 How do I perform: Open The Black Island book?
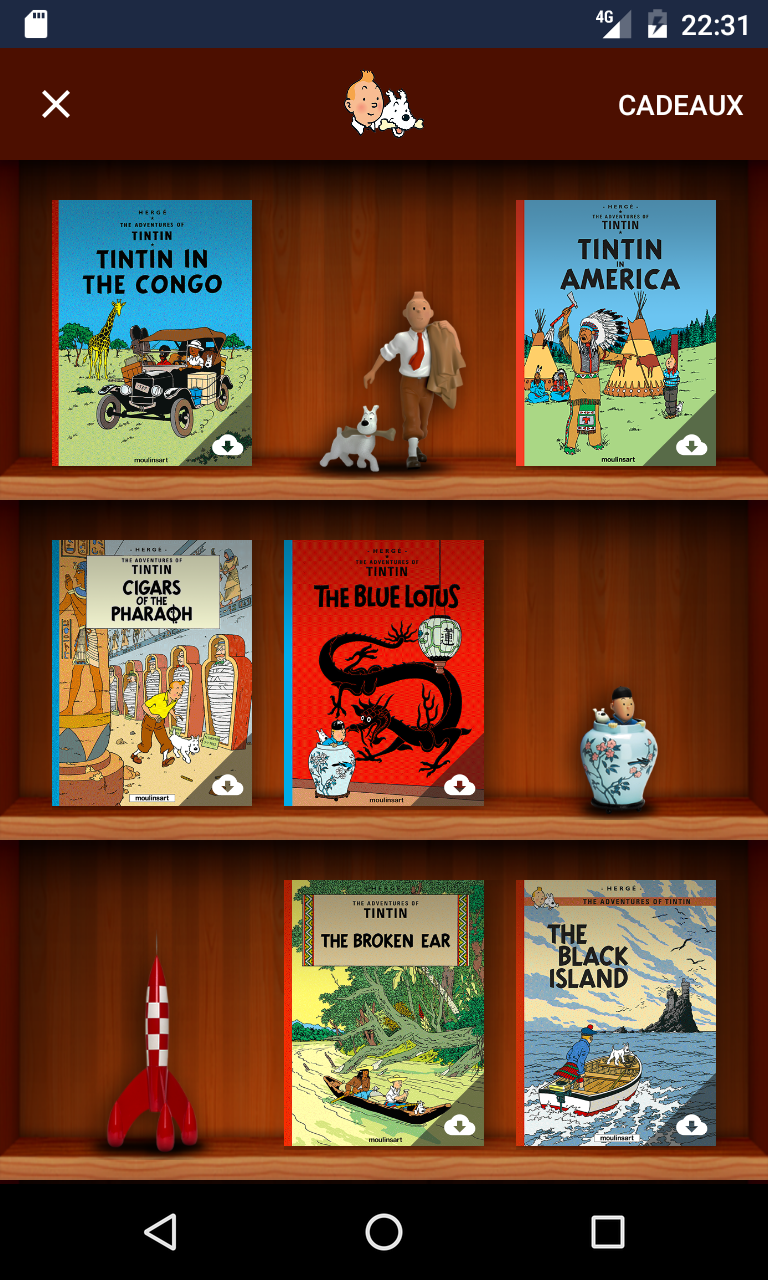pyautogui.click(x=616, y=1013)
